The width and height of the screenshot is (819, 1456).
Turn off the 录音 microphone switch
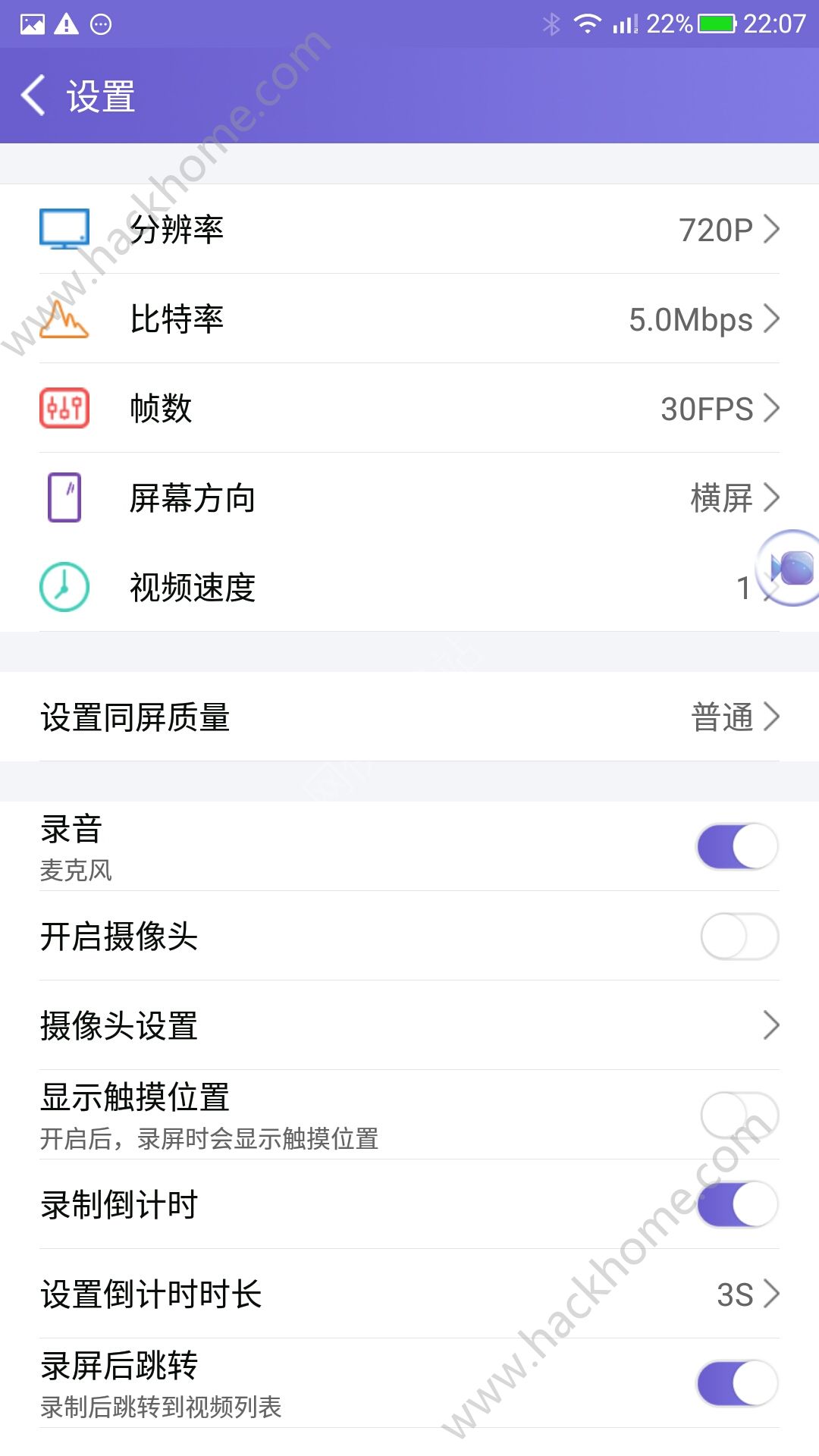(x=737, y=846)
